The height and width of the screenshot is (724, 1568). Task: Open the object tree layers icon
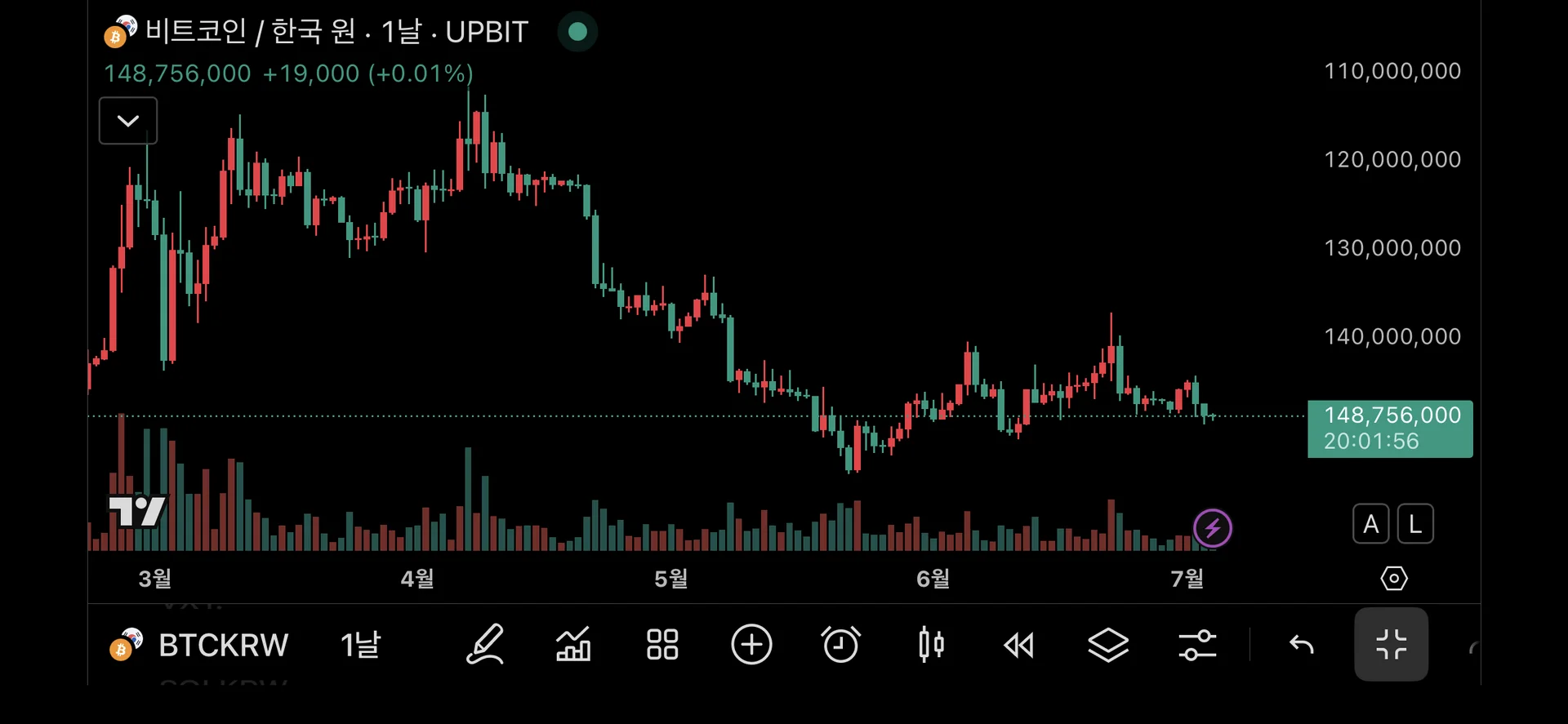pos(1108,645)
